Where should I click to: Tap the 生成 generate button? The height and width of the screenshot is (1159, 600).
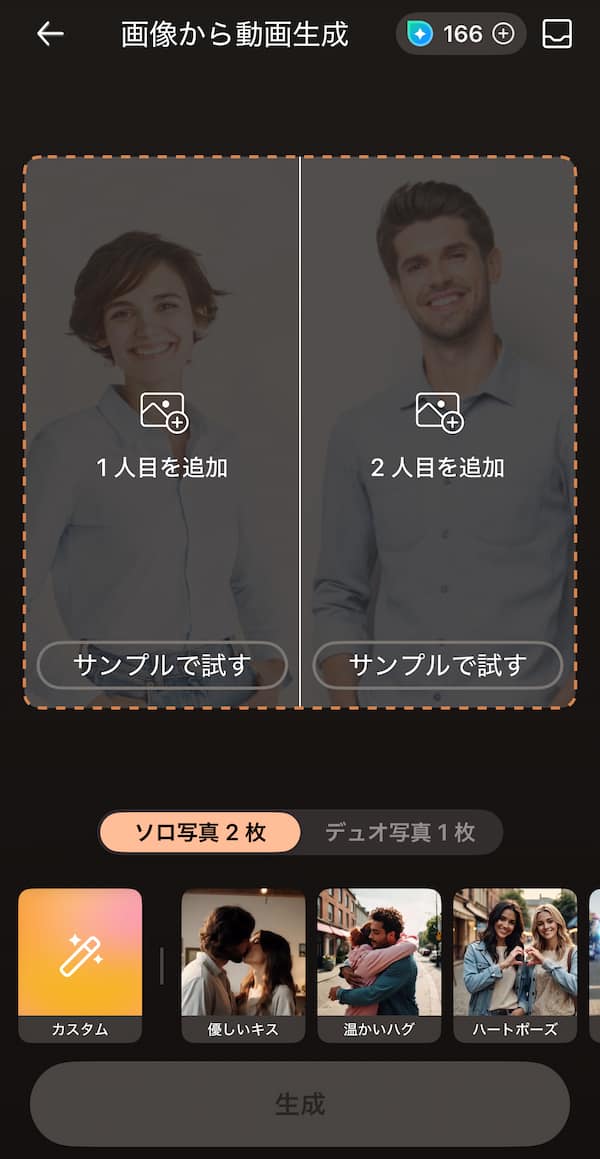300,1104
